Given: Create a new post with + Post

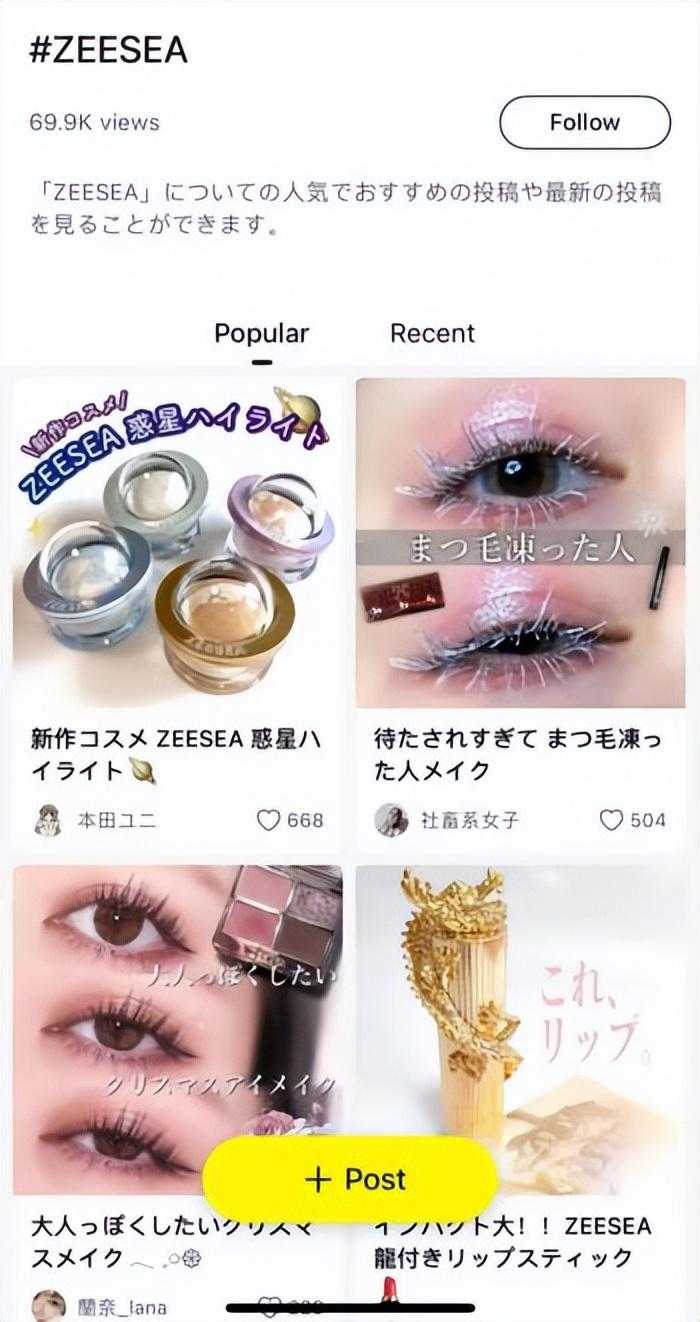Looking at the screenshot, I should [x=350, y=1179].
